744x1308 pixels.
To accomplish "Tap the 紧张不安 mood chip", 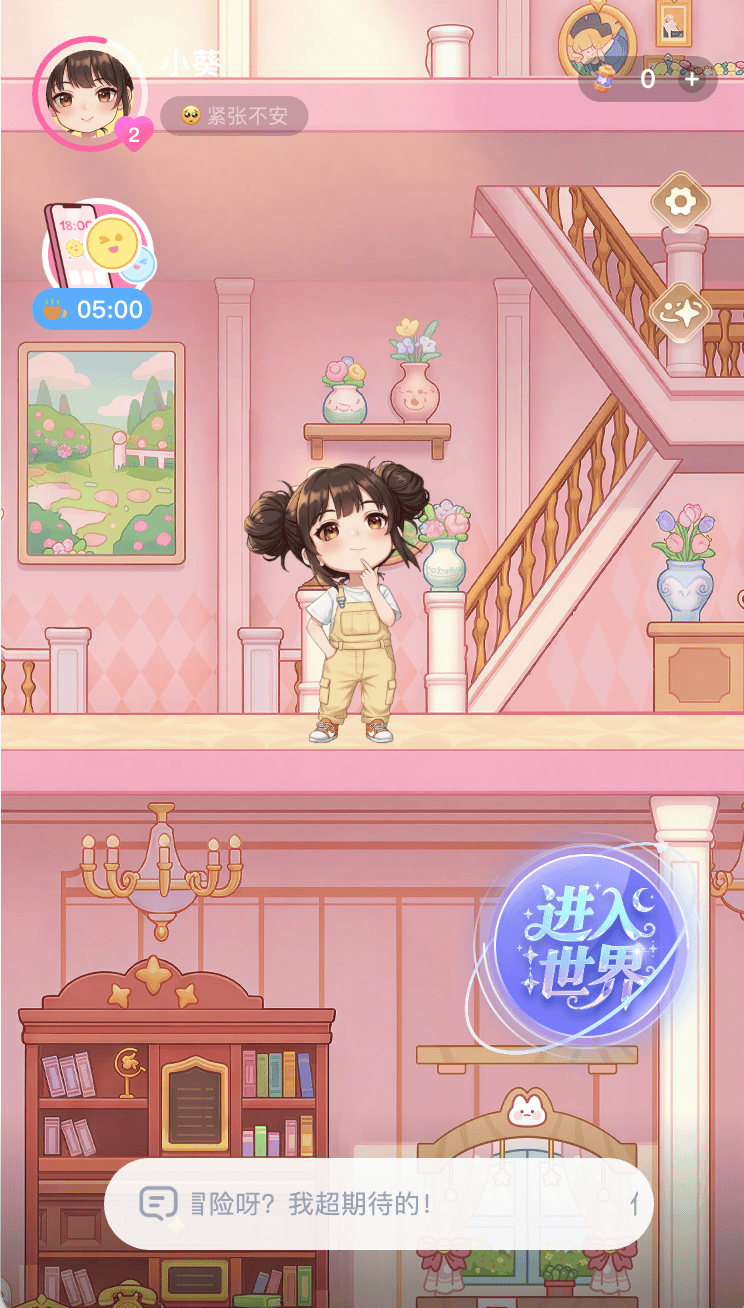I will tap(234, 116).
